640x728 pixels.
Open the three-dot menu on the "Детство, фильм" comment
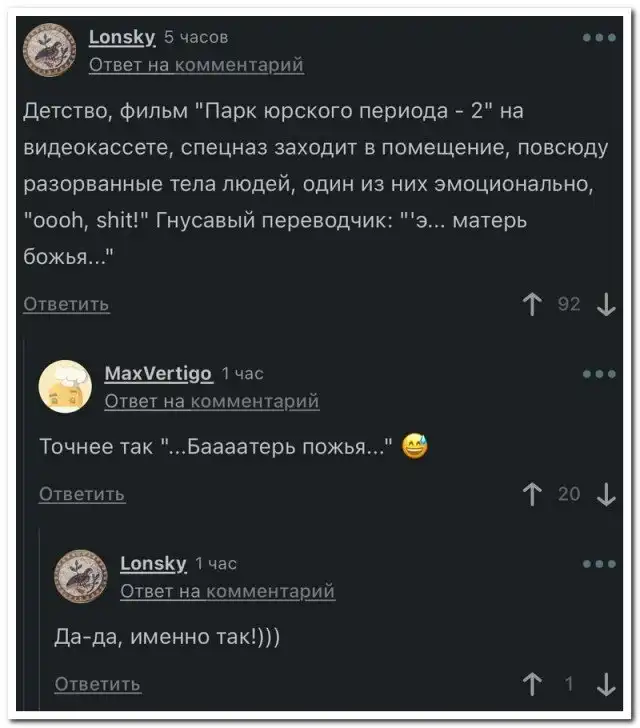click(599, 38)
